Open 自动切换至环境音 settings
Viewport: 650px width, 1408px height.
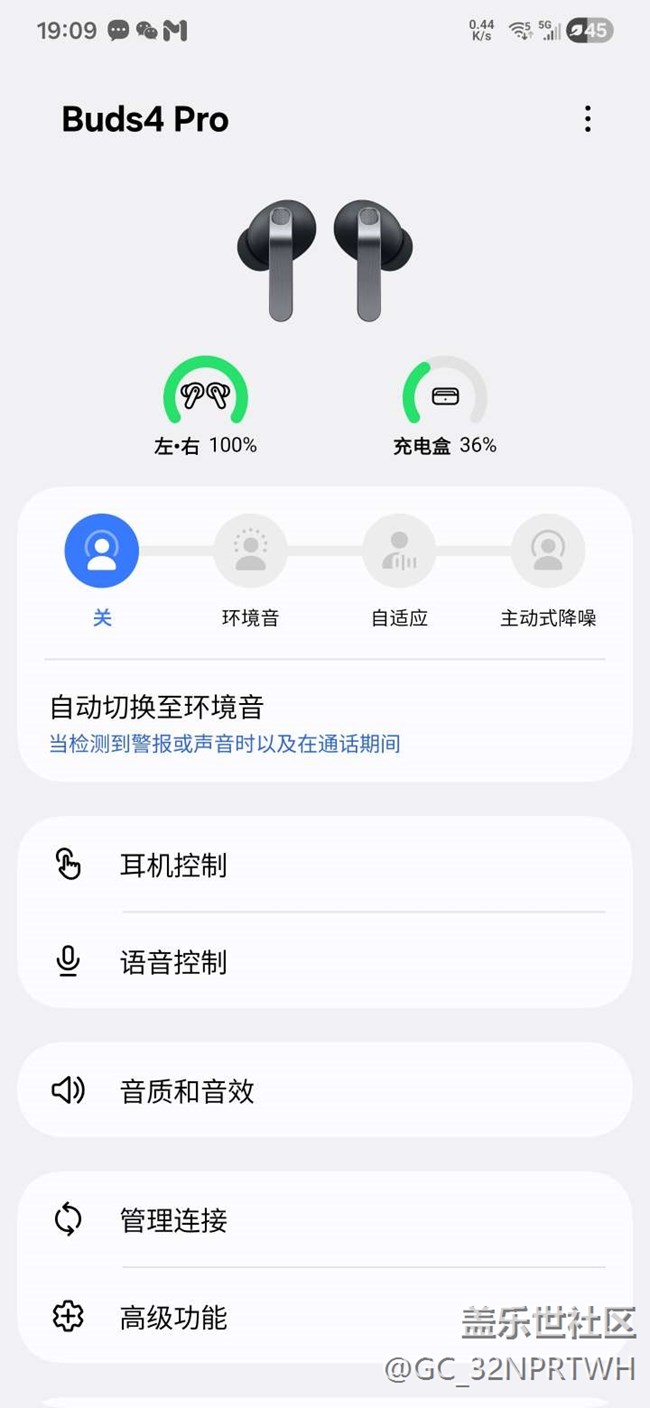point(324,724)
